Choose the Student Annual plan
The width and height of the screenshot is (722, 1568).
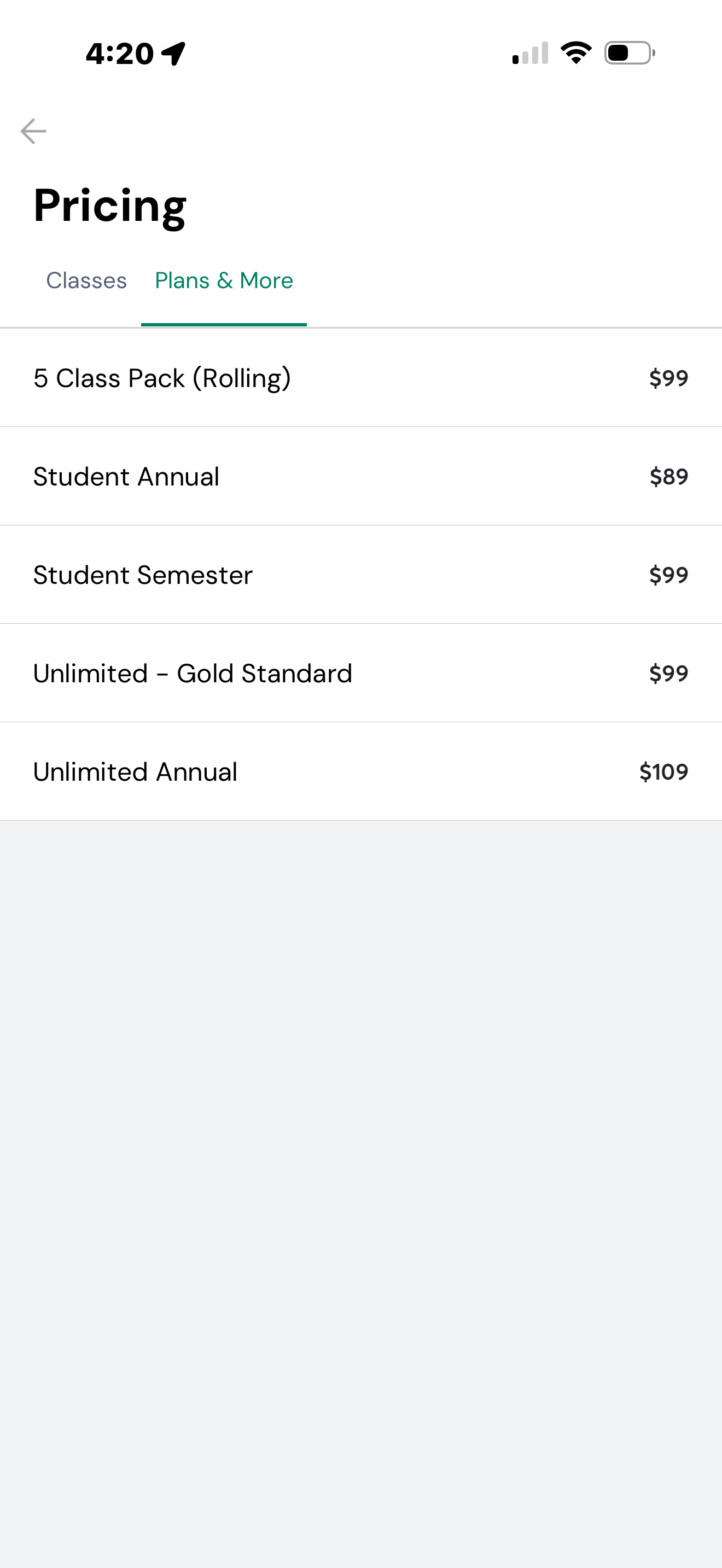360,477
